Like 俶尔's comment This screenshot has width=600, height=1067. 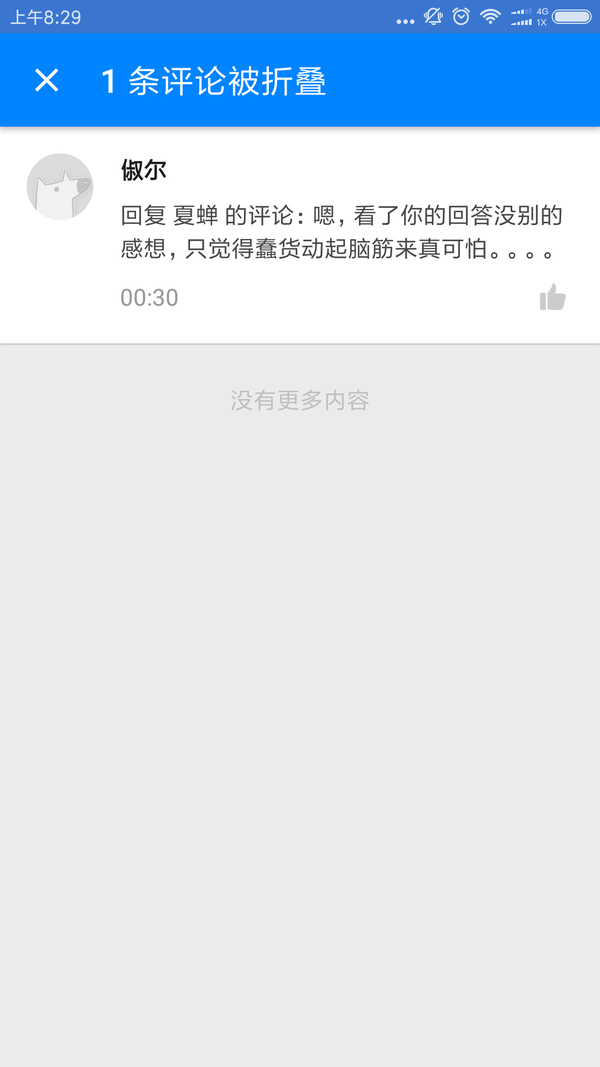pyautogui.click(x=552, y=297)
